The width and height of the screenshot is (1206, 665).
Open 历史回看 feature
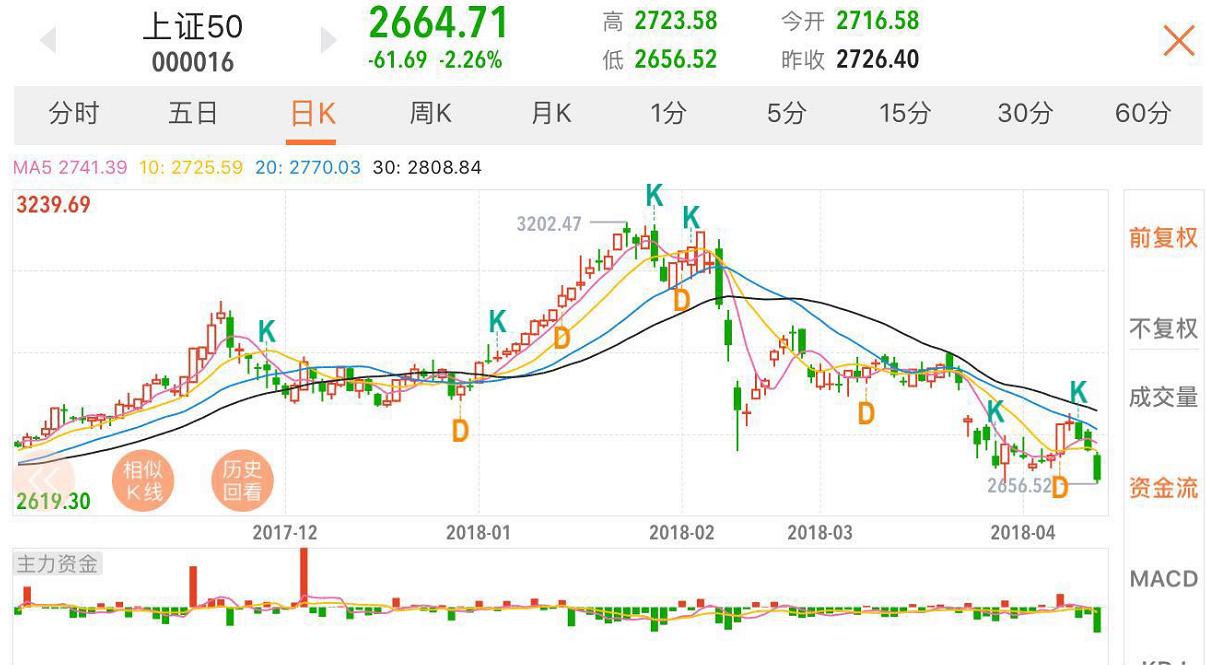click(x=242, y=481)
